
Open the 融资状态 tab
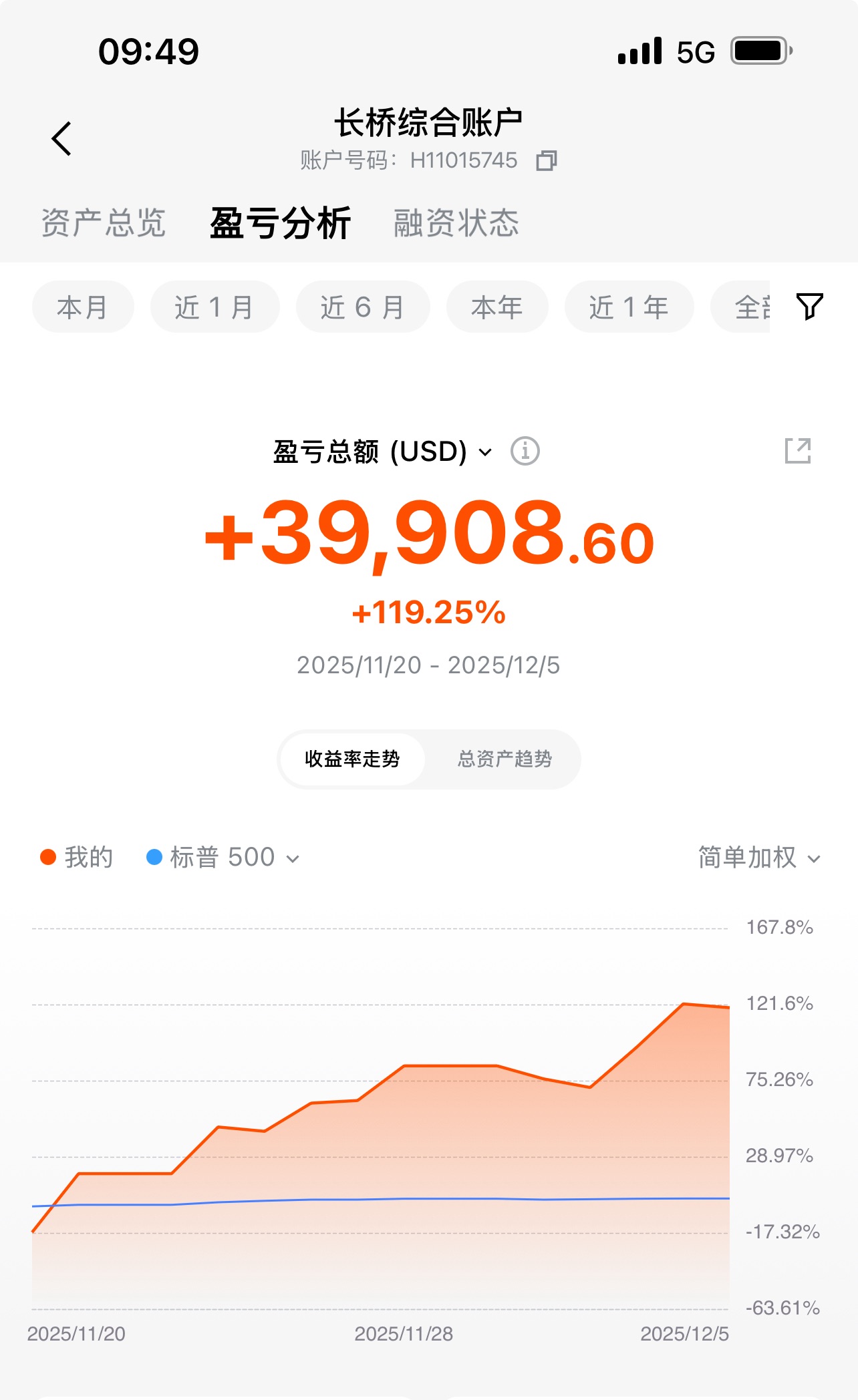coord(456,223)
